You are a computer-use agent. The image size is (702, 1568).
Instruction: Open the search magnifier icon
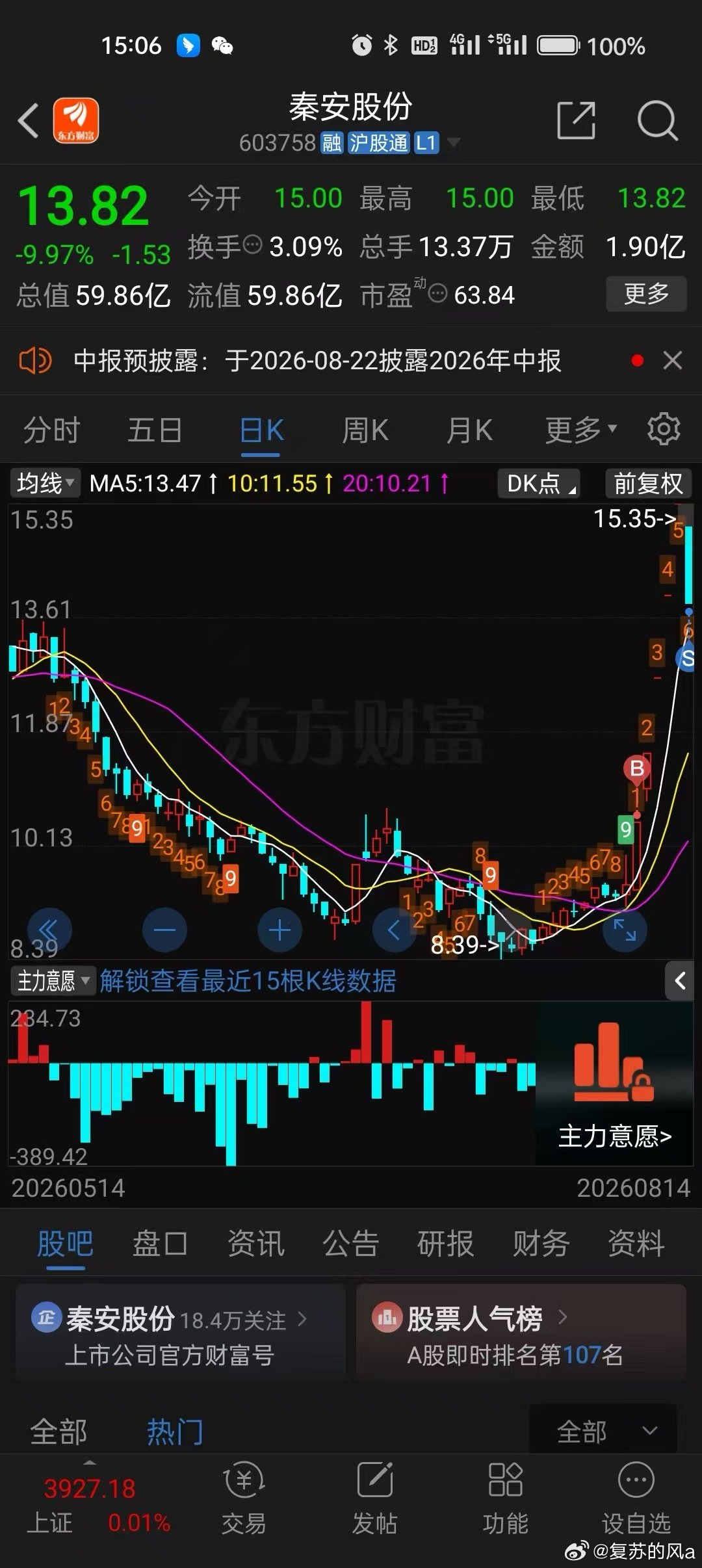tap(657, 120)
